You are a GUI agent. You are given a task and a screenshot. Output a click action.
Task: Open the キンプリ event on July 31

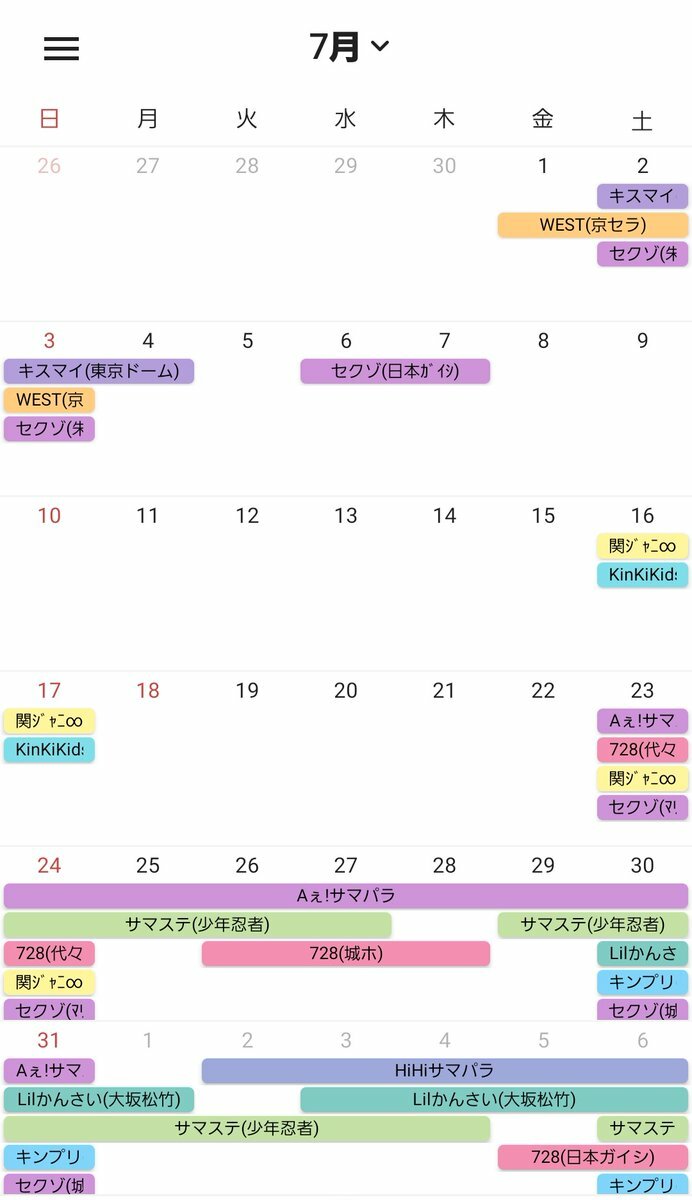49,1157
